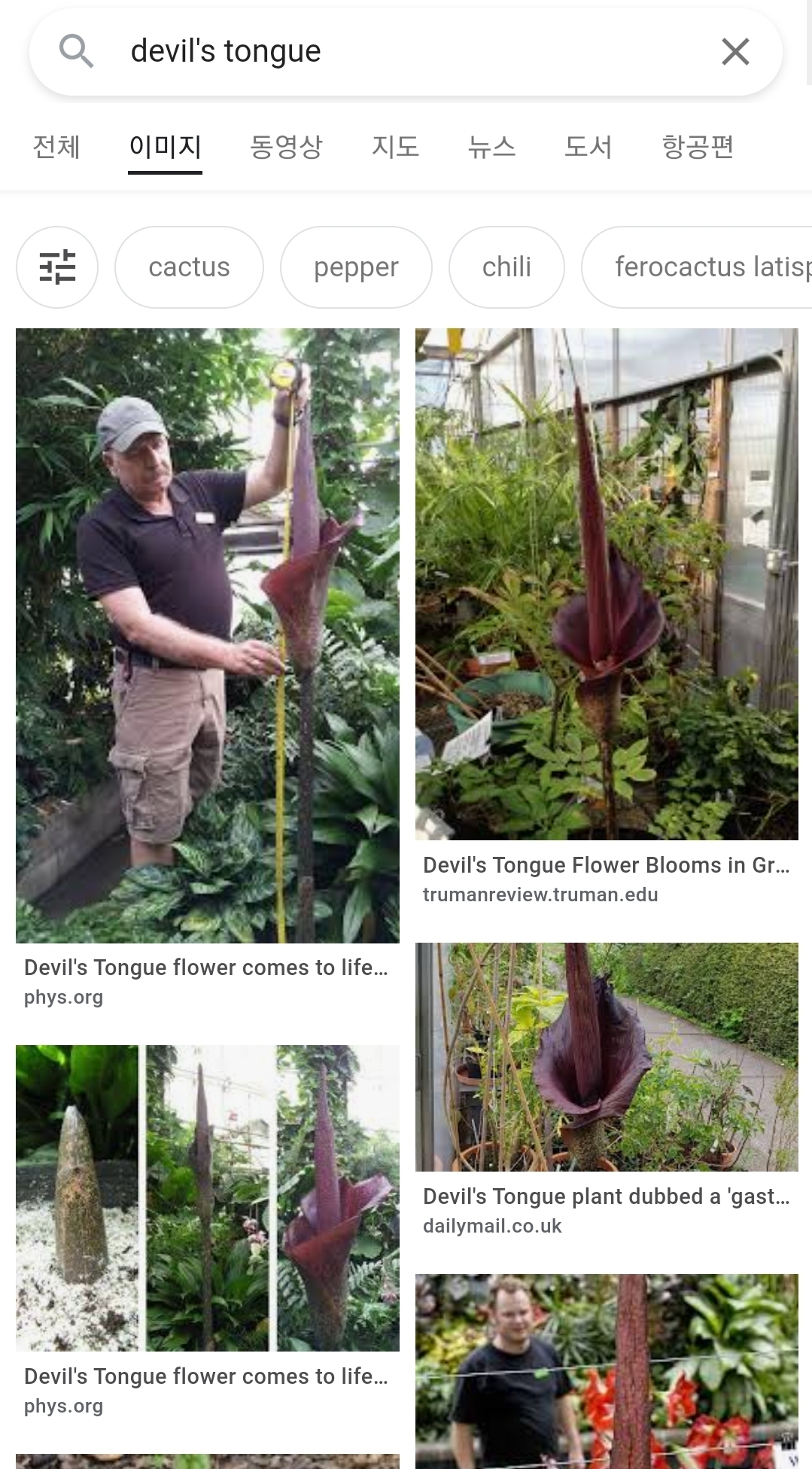This screenshot has width=812, height=1469.
Task: Choose the ferocactus chip
Action: coord(697,267)
